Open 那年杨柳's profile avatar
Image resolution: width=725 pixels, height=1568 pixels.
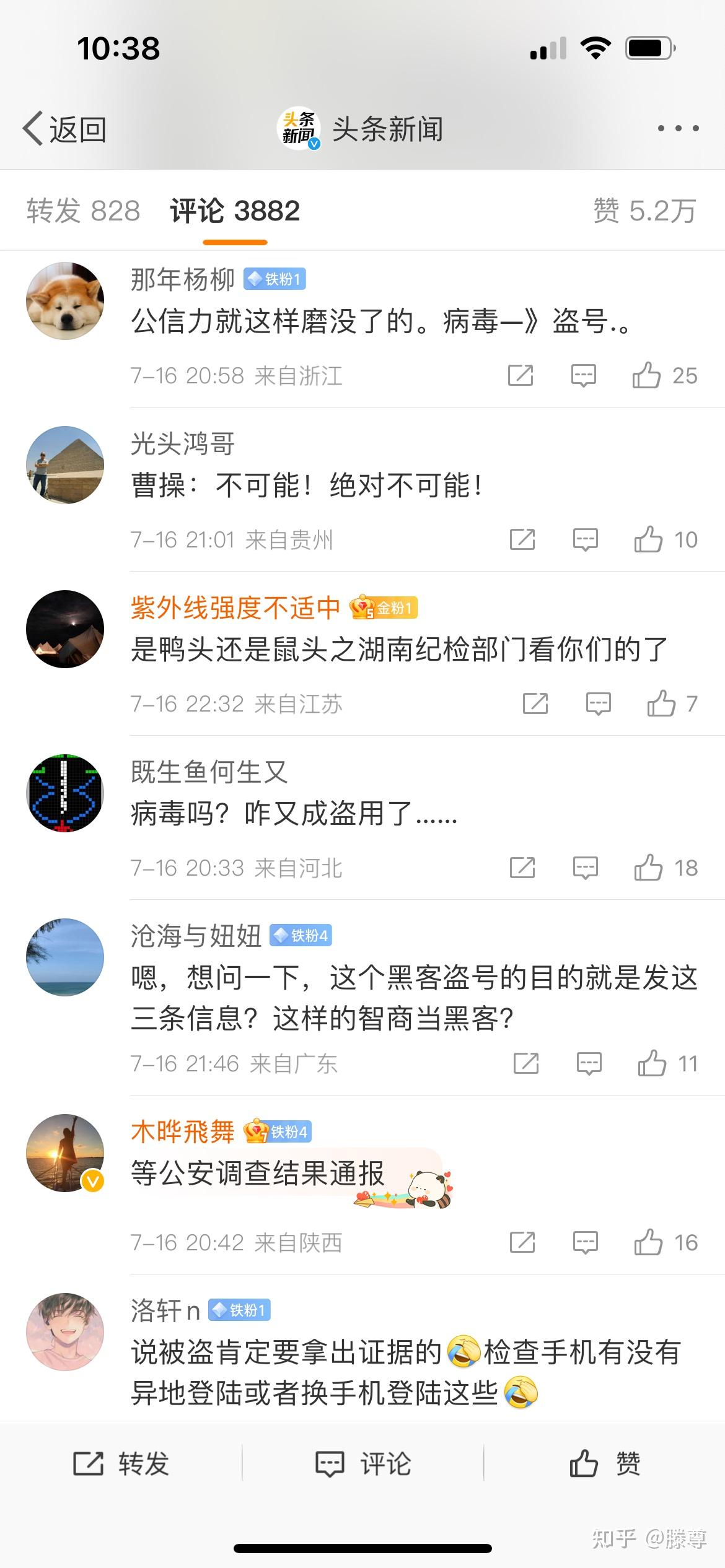pyautogui.click(x=65, y=301)
